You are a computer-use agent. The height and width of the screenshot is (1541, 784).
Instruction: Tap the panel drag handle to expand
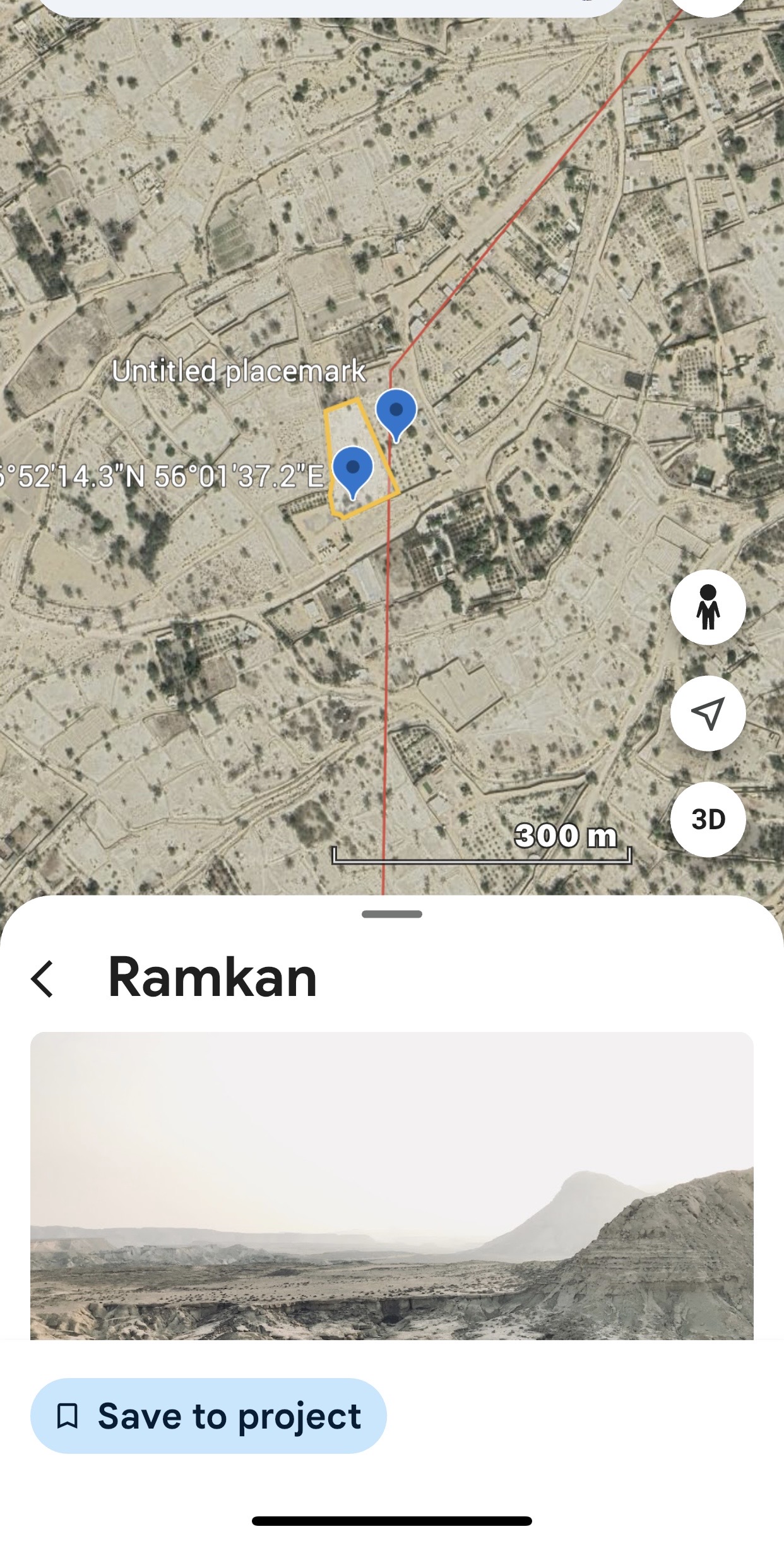pos(391,914)
